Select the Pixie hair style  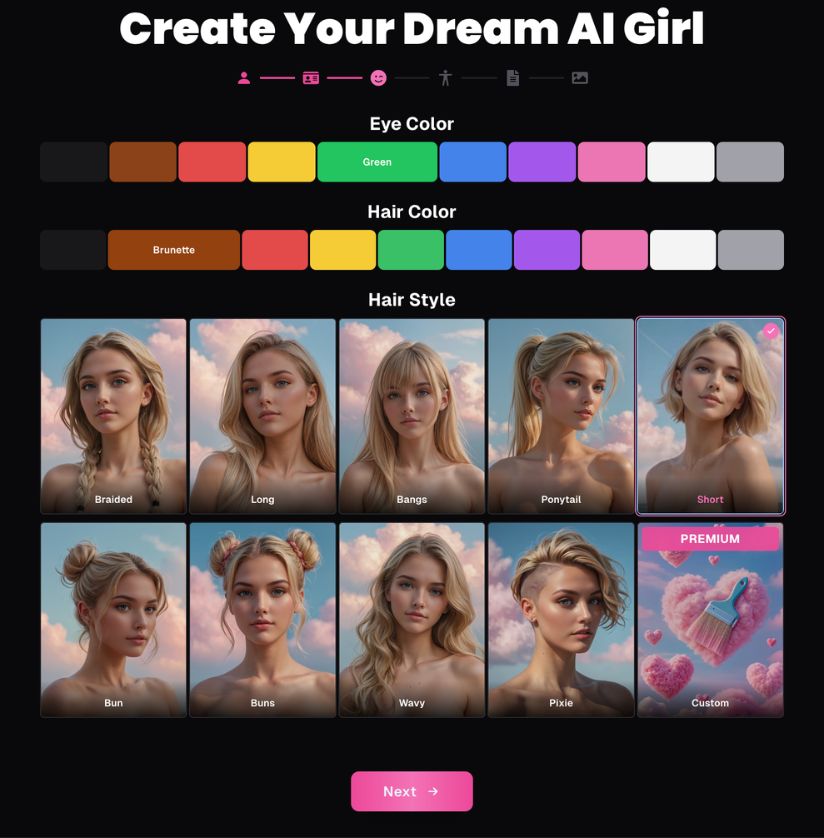point(561,620)
